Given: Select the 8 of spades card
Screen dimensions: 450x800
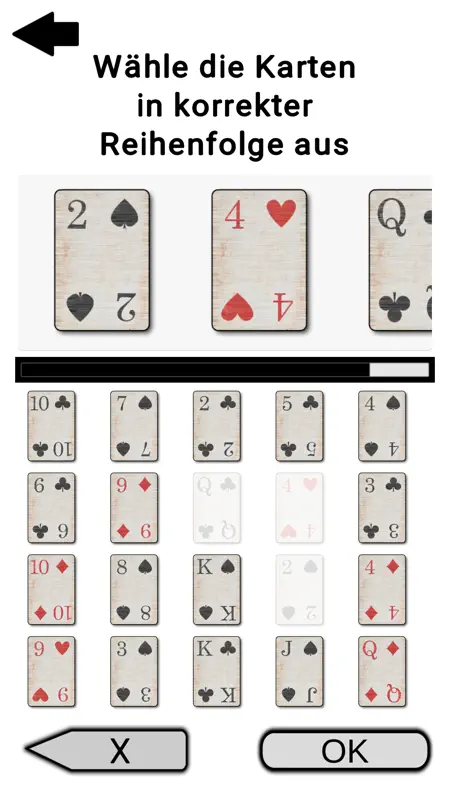Looking at the screenshot, I should 134,590.
